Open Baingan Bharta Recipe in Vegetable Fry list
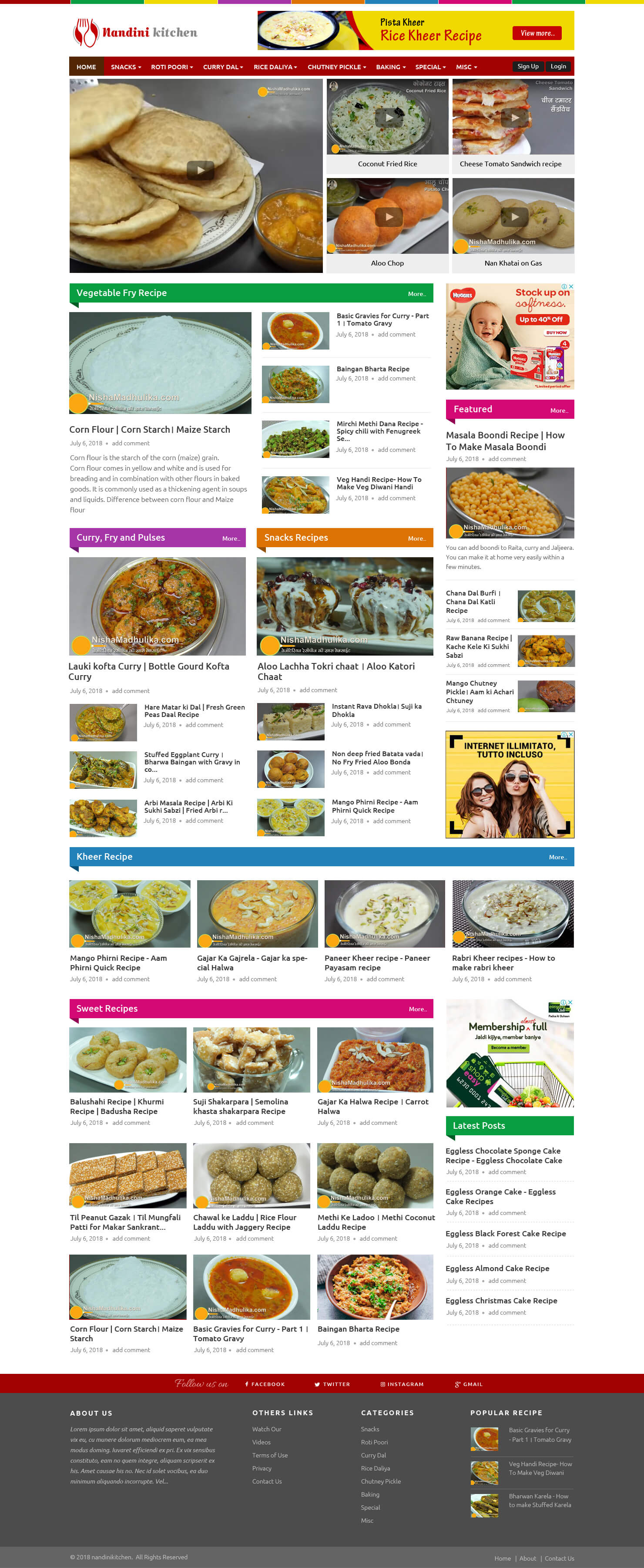Screen dimensions: 644x1568 point(372,369)
